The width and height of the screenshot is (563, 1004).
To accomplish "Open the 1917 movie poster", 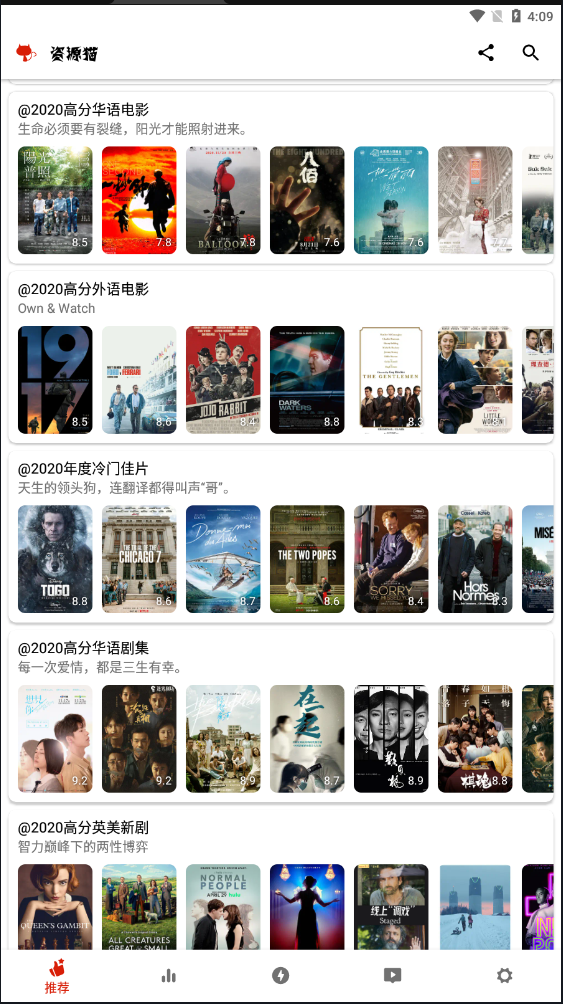I will (x=55, y=380).
